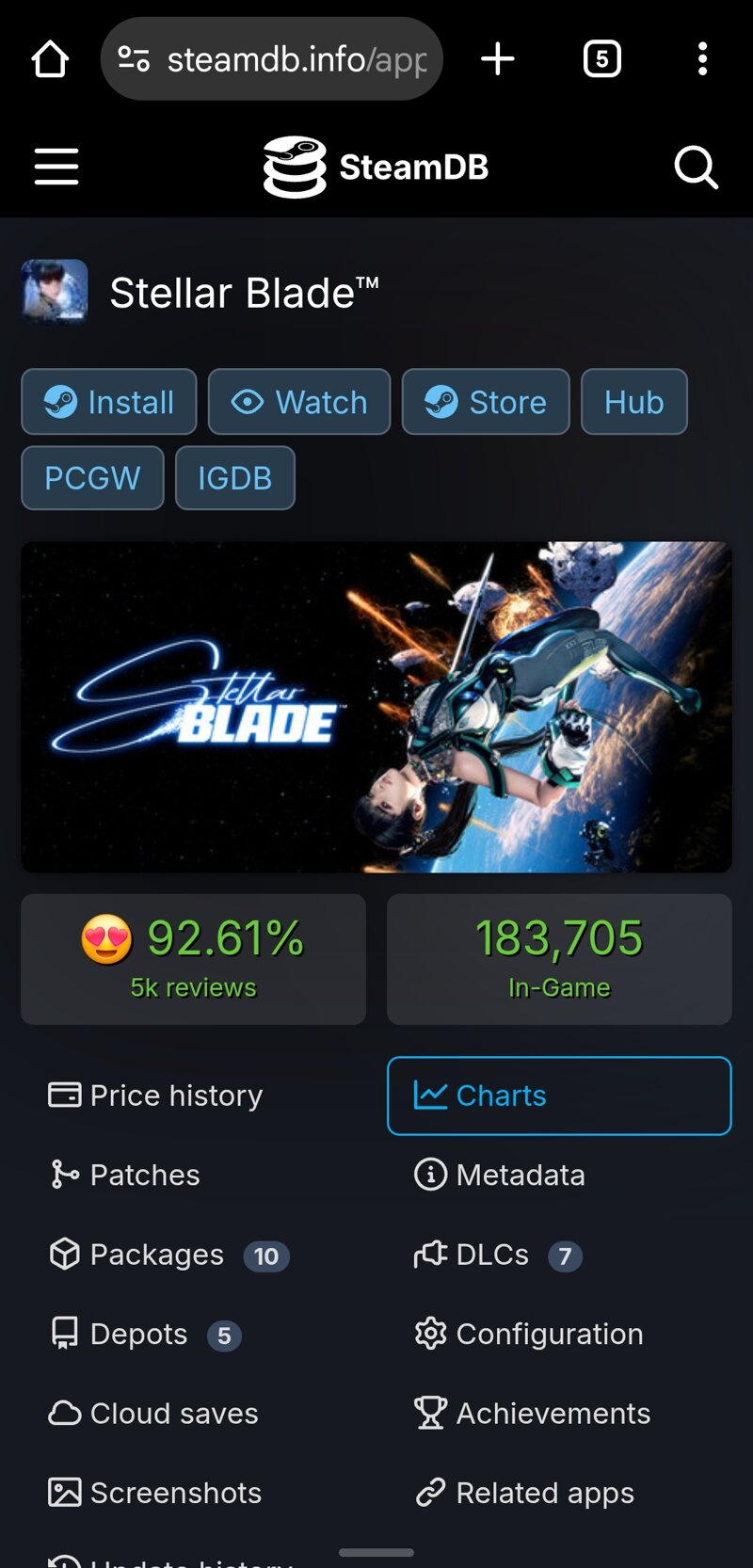
Task: Open the PCGW link
Action: click(92, 478)
